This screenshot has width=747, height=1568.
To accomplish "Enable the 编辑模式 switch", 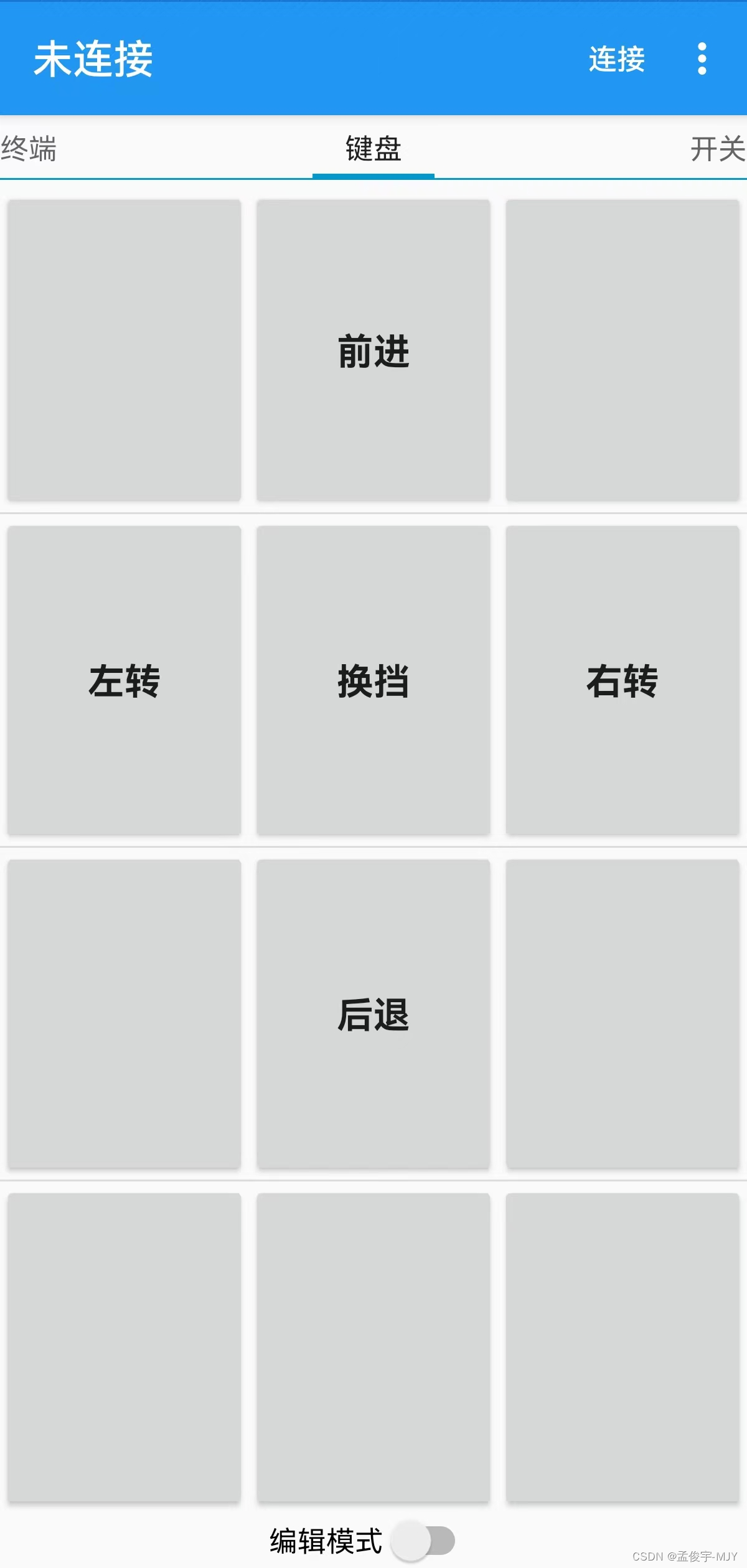I will (x=423, y=1541).
